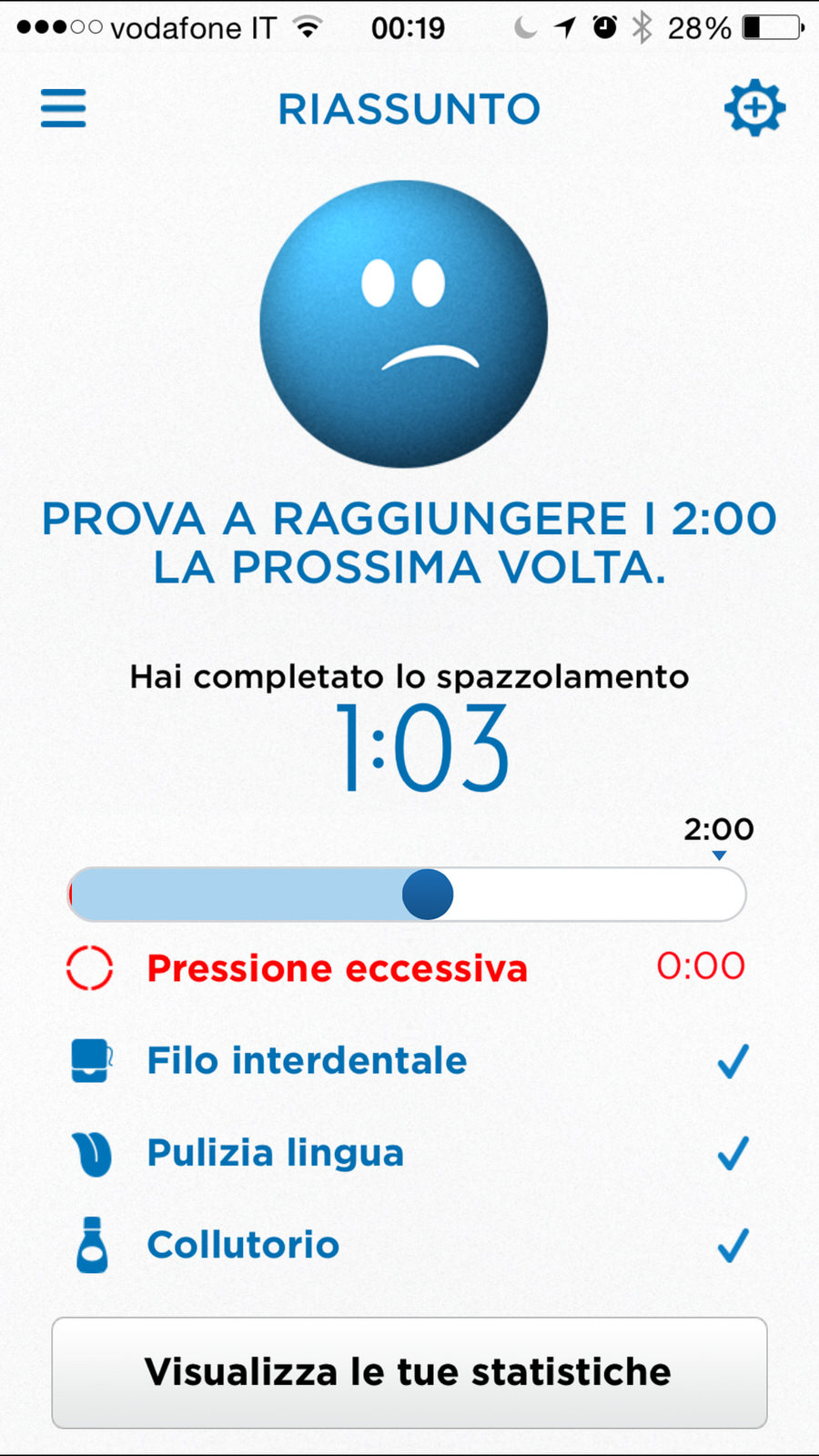Open the hamburger menu
Screen dimensions: 819x1456
tap(63, 108)
